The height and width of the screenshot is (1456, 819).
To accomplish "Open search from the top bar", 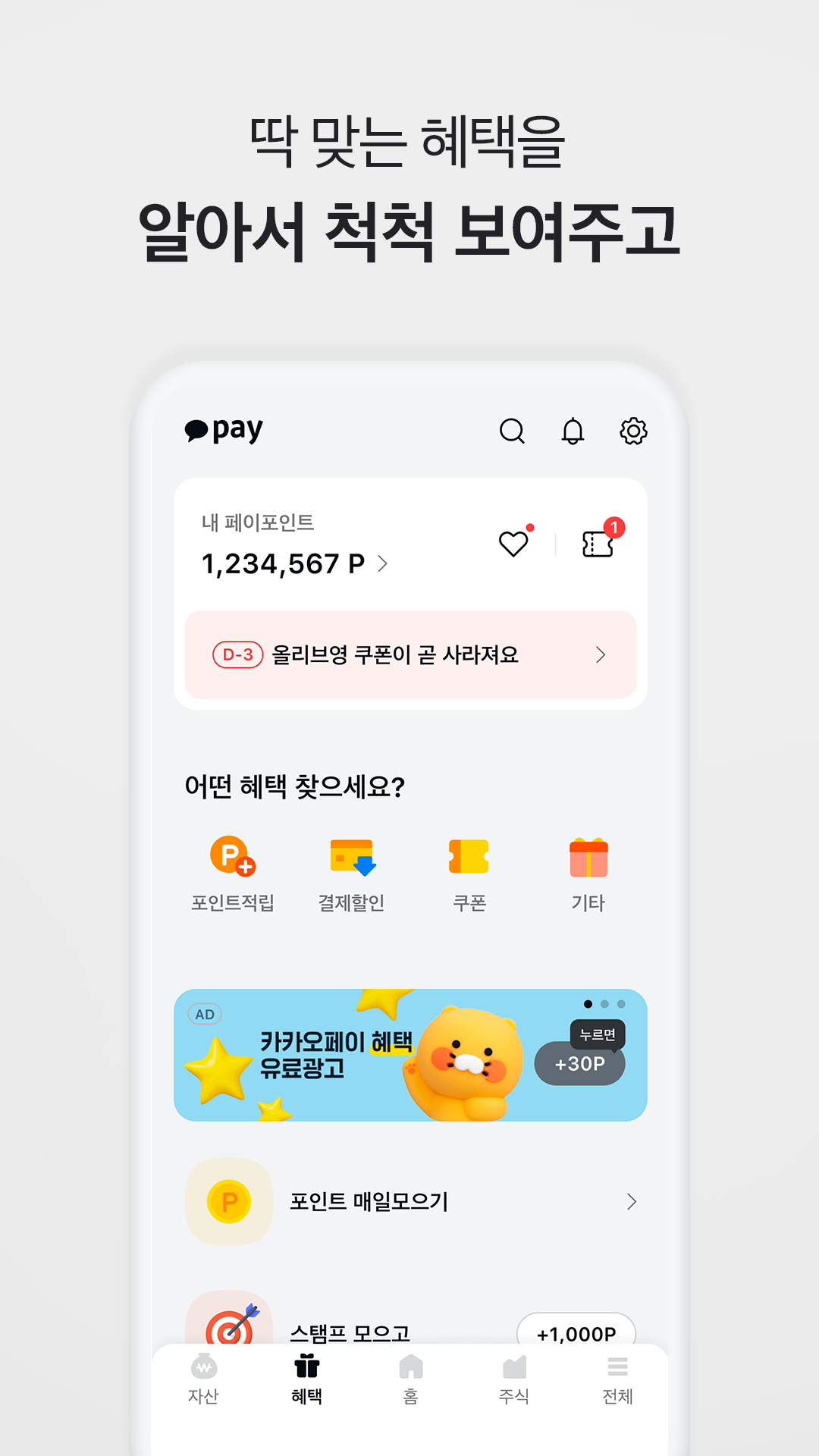I will (513, 431).
